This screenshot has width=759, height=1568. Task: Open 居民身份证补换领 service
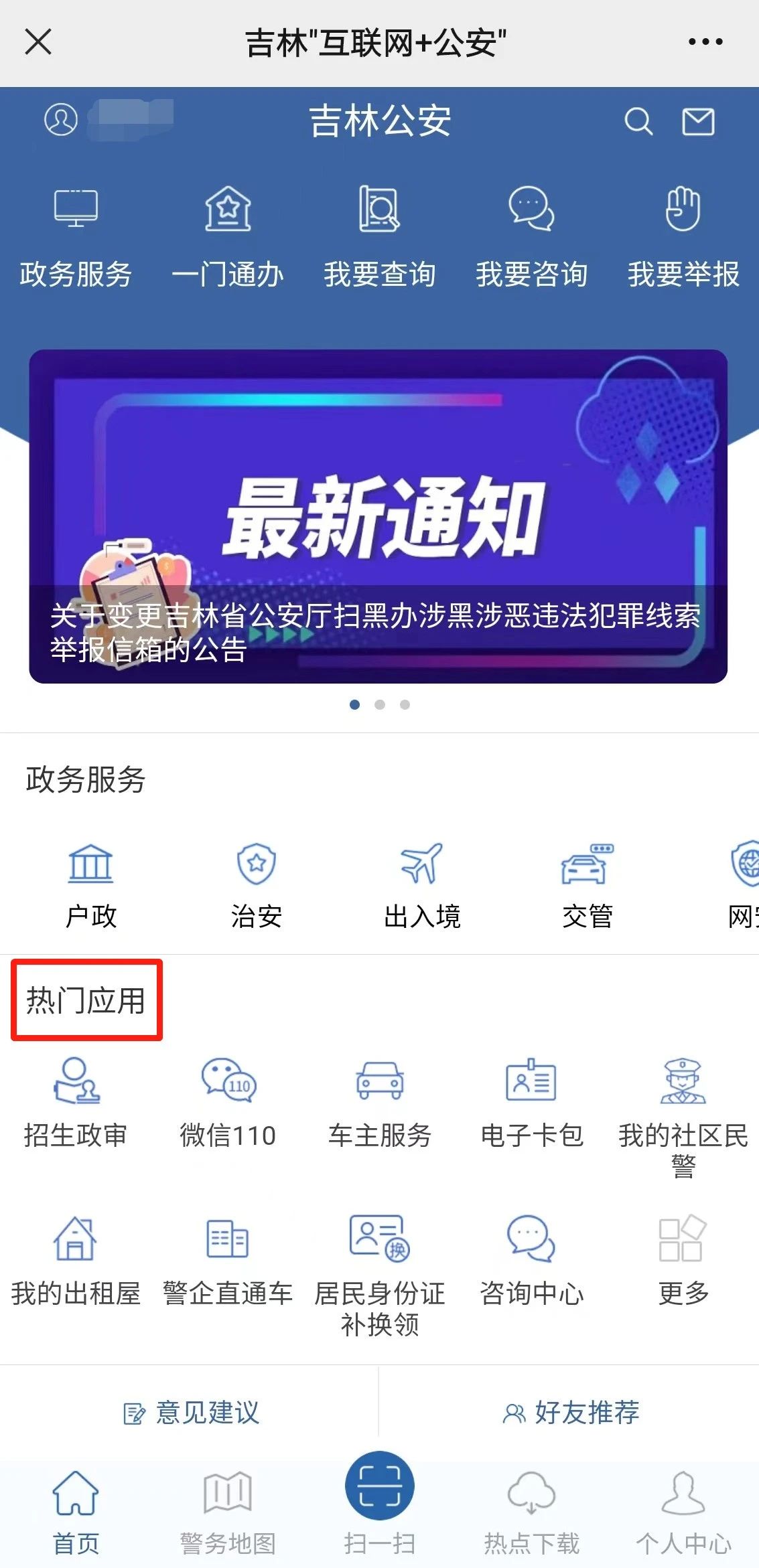coord(380,1273)
